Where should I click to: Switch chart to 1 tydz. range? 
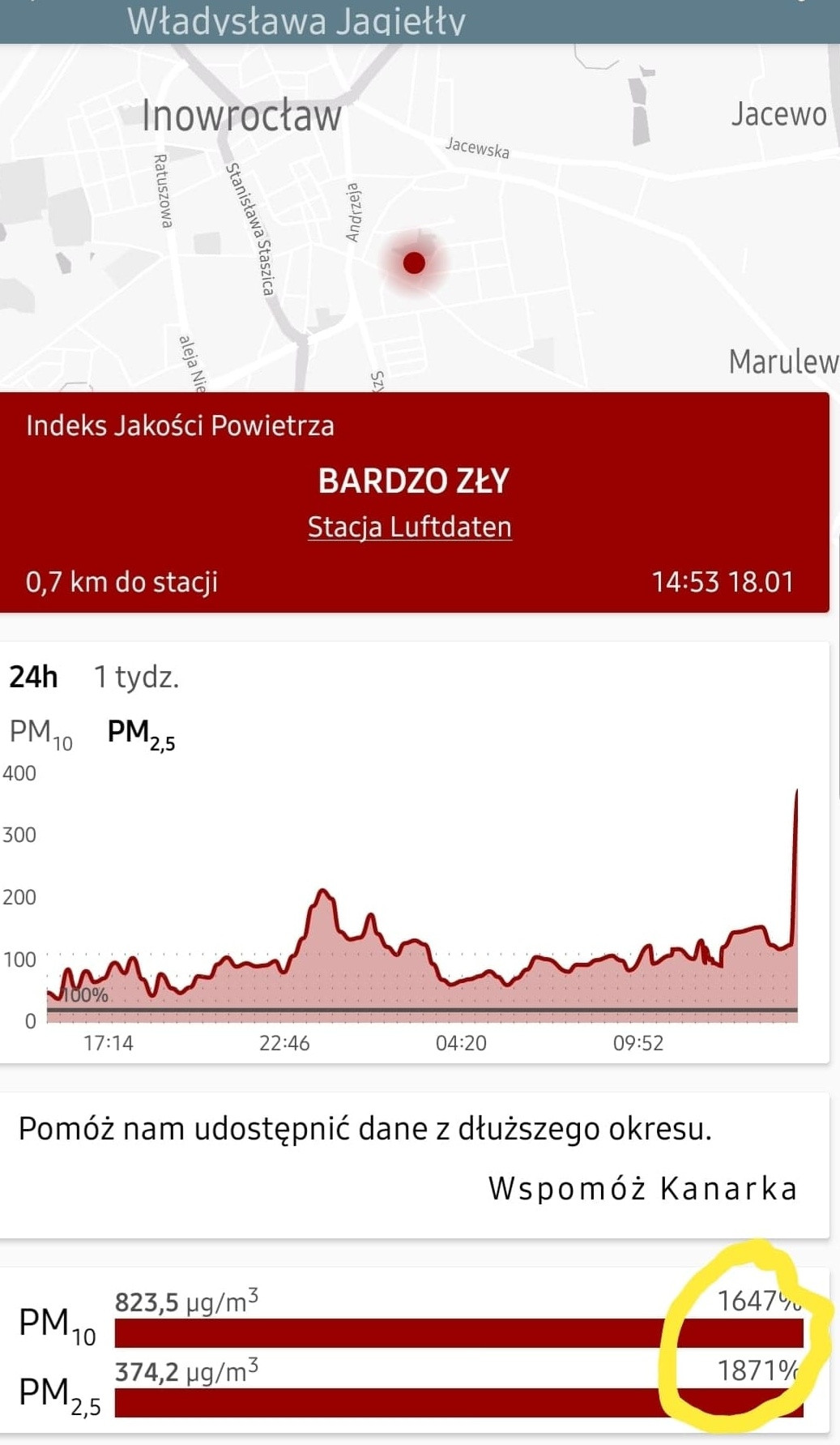(x=136, y=677)
